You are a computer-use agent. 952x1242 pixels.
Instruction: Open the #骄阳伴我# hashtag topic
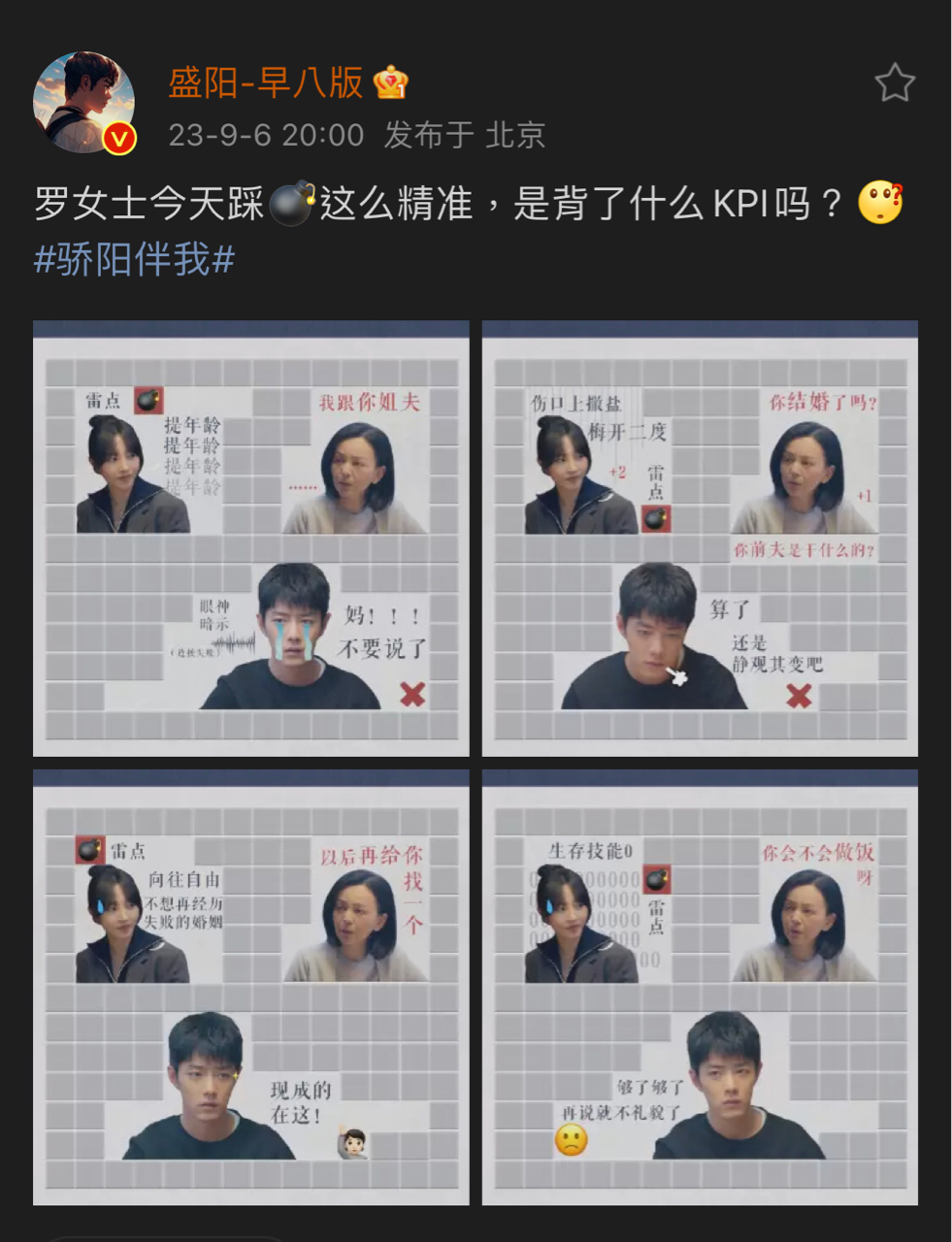click(134, 260)
